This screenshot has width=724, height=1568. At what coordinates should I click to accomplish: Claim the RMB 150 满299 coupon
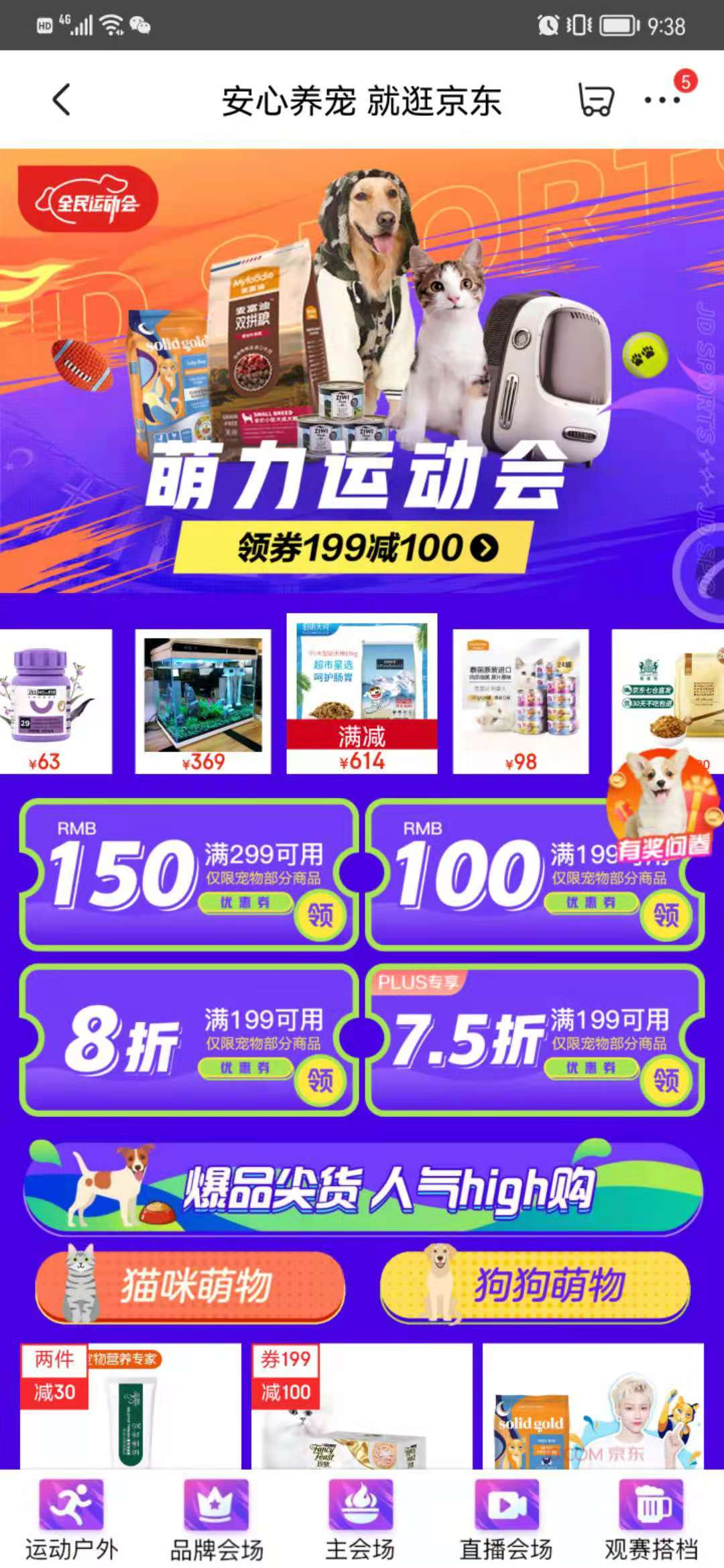click(320, 915)
